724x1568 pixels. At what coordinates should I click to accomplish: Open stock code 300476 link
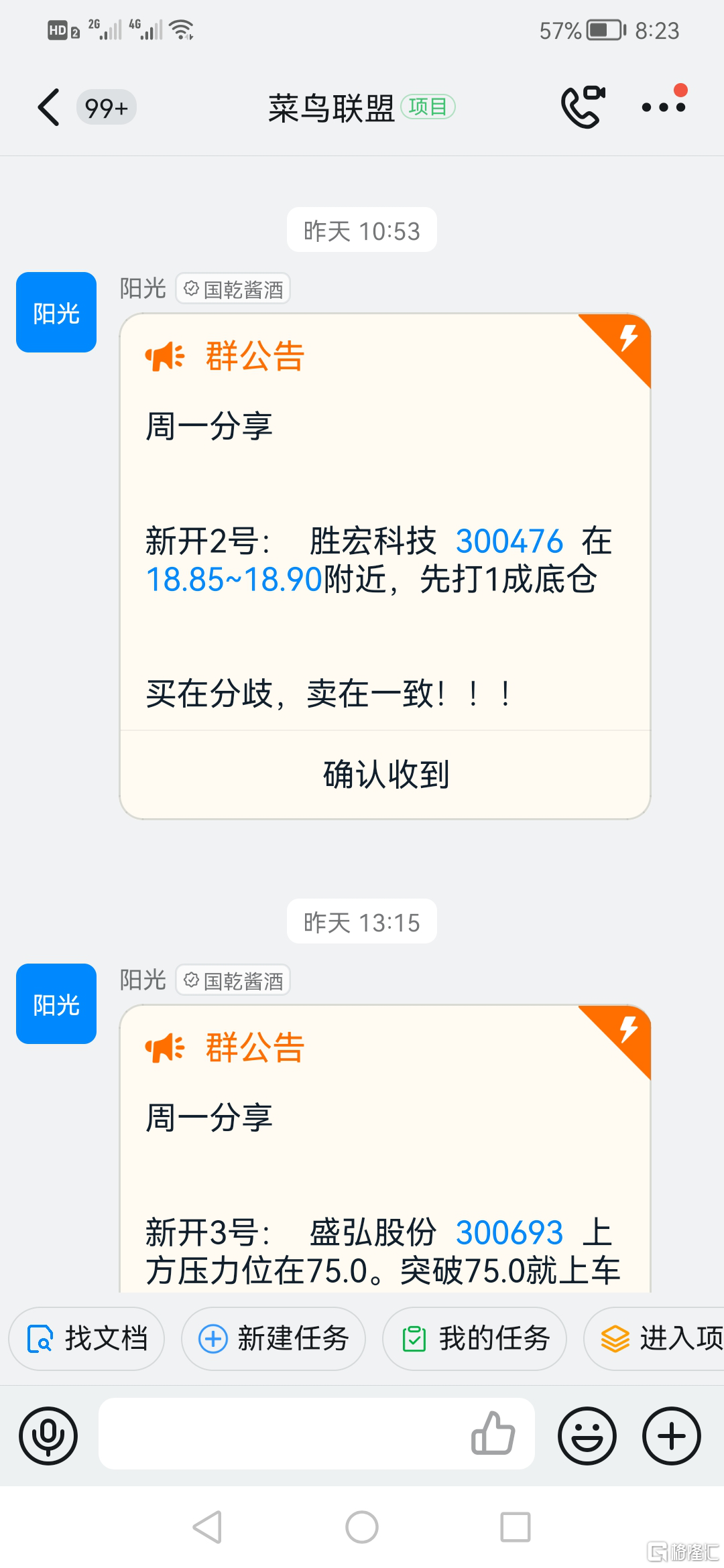tap(509, 541)
